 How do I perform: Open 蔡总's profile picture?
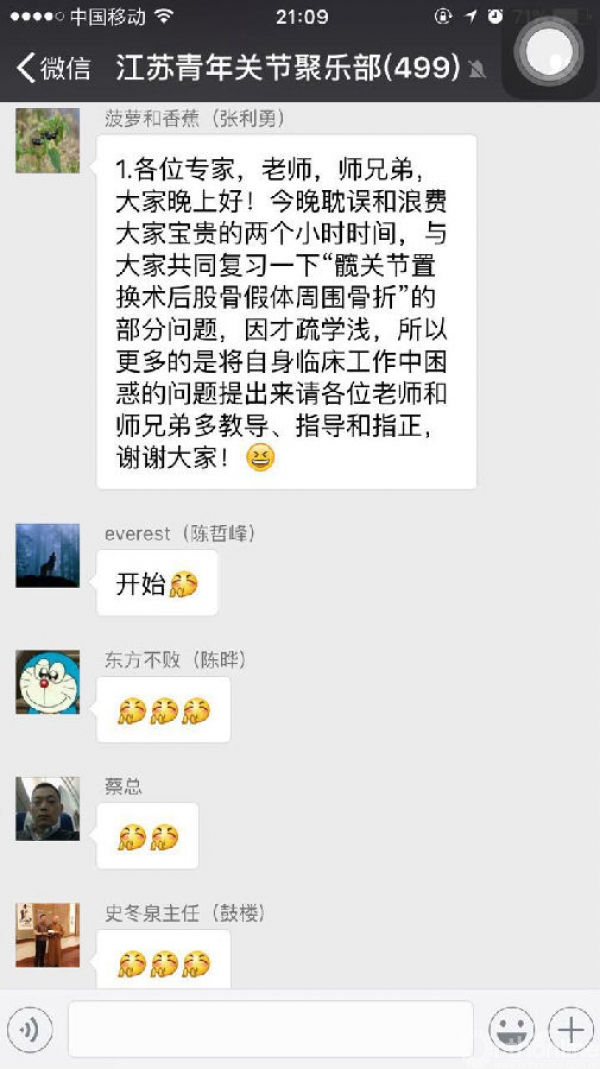(47, 808)
